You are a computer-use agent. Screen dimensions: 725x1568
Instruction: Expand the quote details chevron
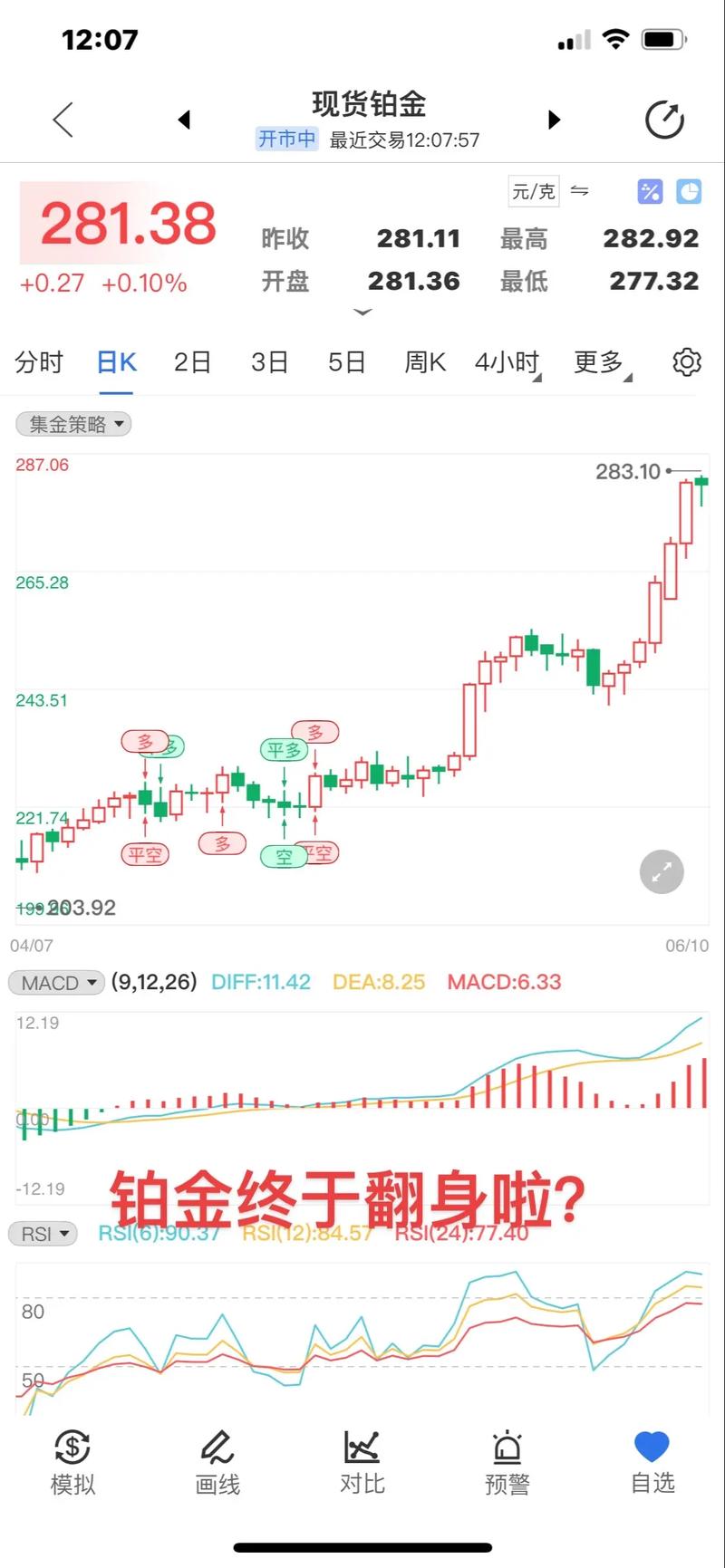[362, 313]
